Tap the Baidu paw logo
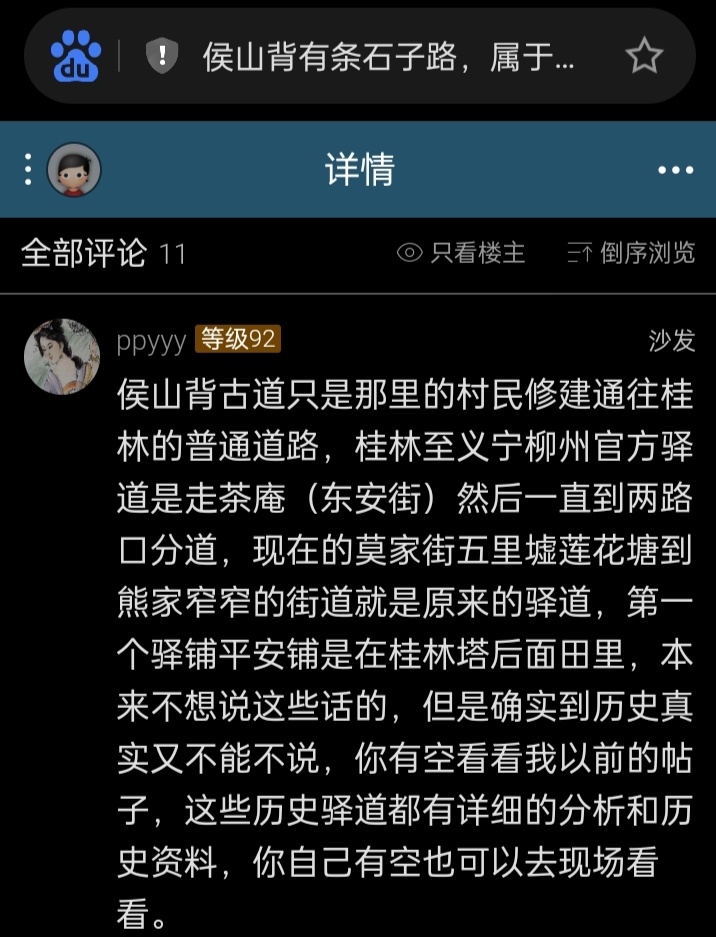The width and height of the screenshot is (716, 937). 76,56
